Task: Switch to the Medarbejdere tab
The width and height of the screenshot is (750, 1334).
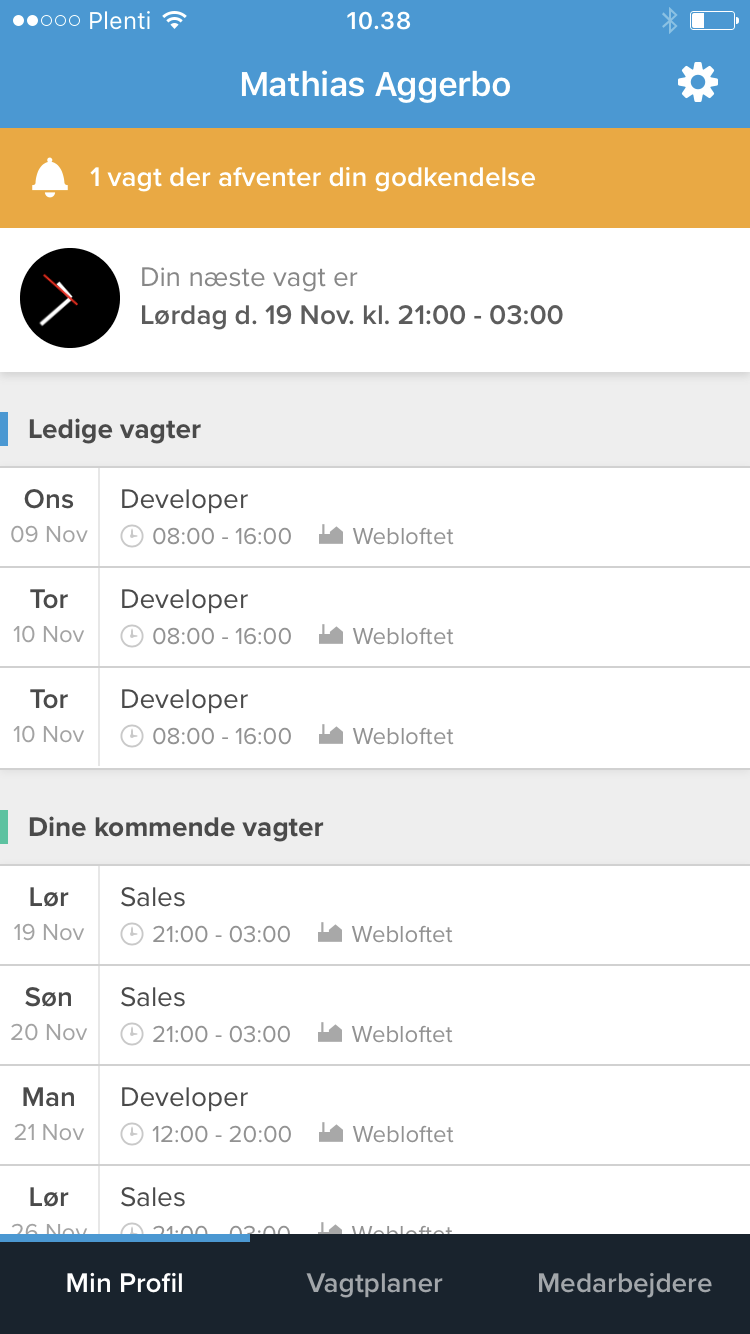Action: pos(624,1283)
